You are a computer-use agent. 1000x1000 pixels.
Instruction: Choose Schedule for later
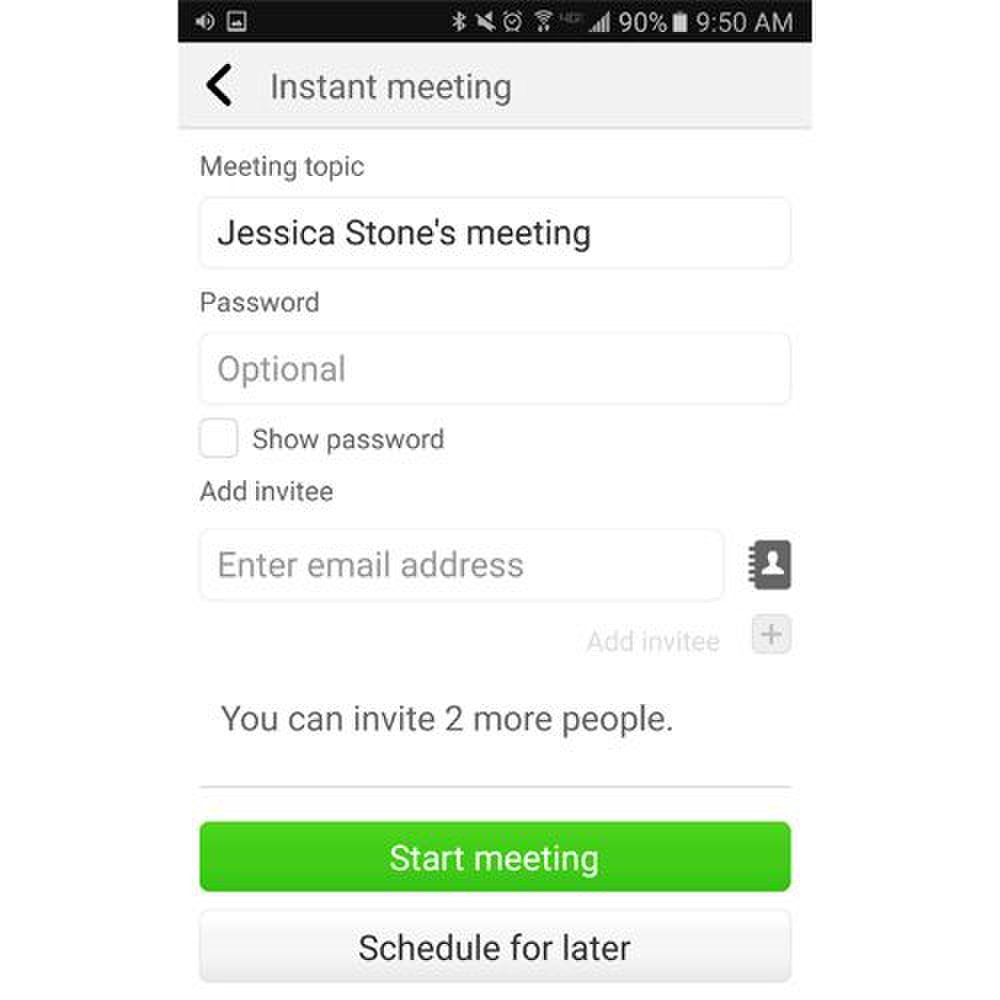495,946
